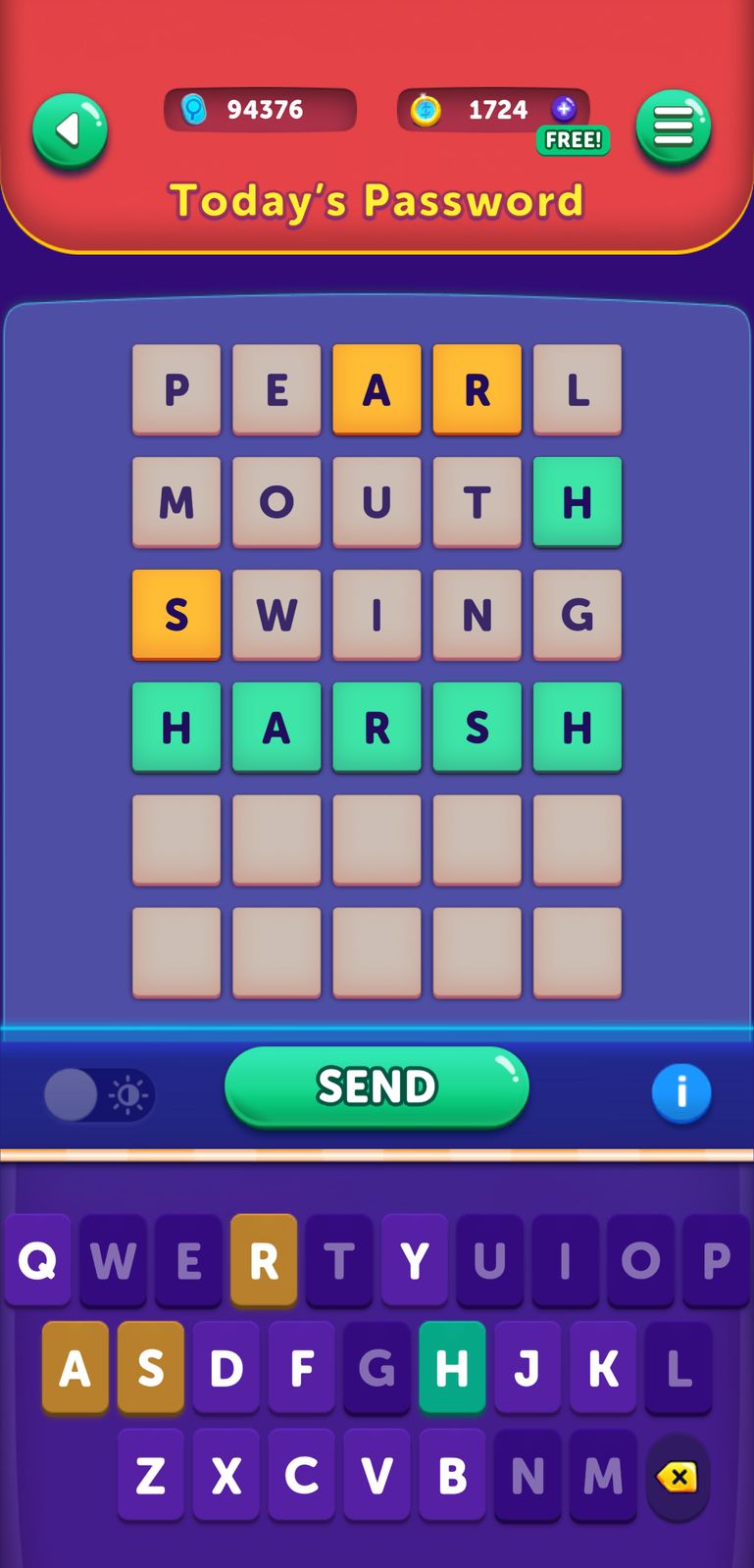Type the letter J

point(528,1367)
